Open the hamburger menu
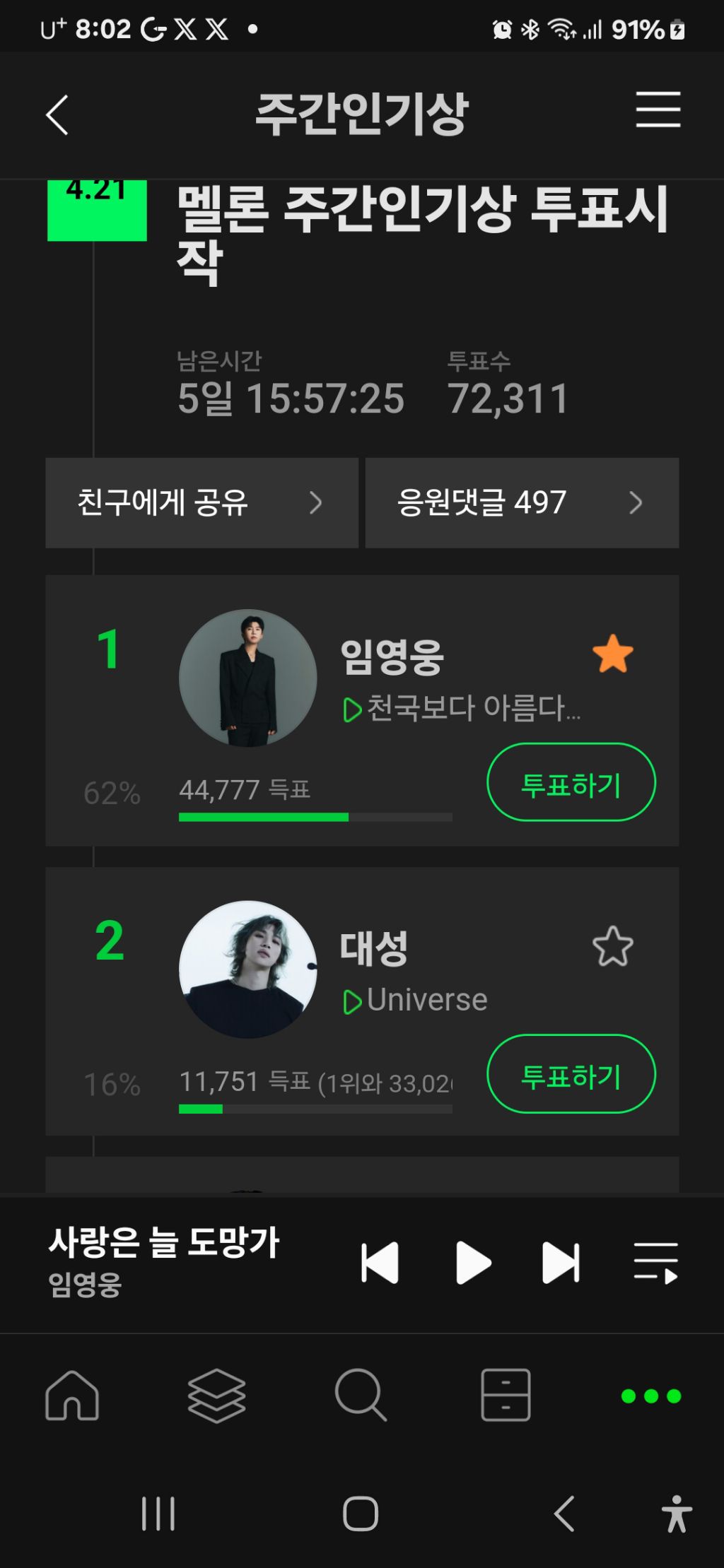724x1568 pixels. pos(658,110)
